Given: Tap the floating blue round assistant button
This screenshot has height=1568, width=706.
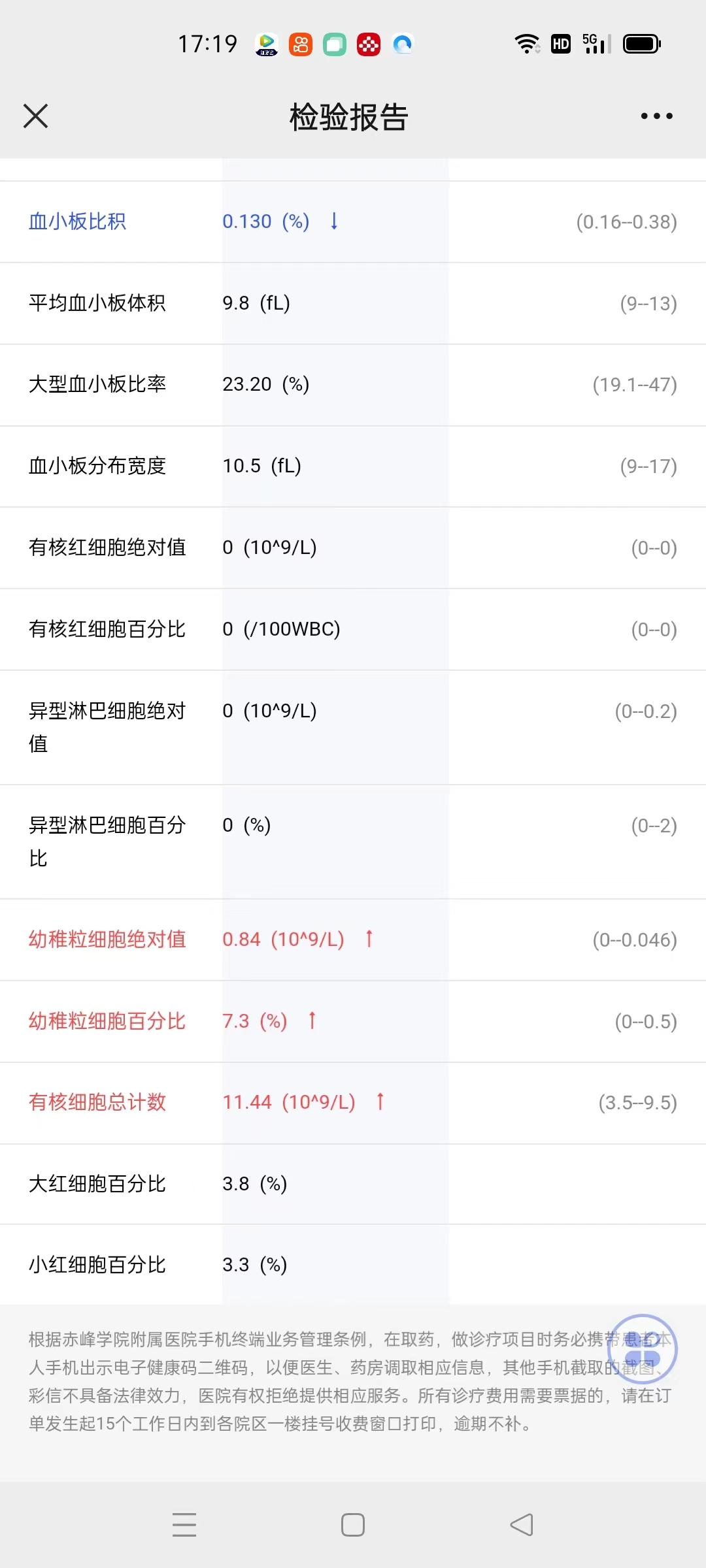Looking at the screenshot, I should coord(642,1349).
